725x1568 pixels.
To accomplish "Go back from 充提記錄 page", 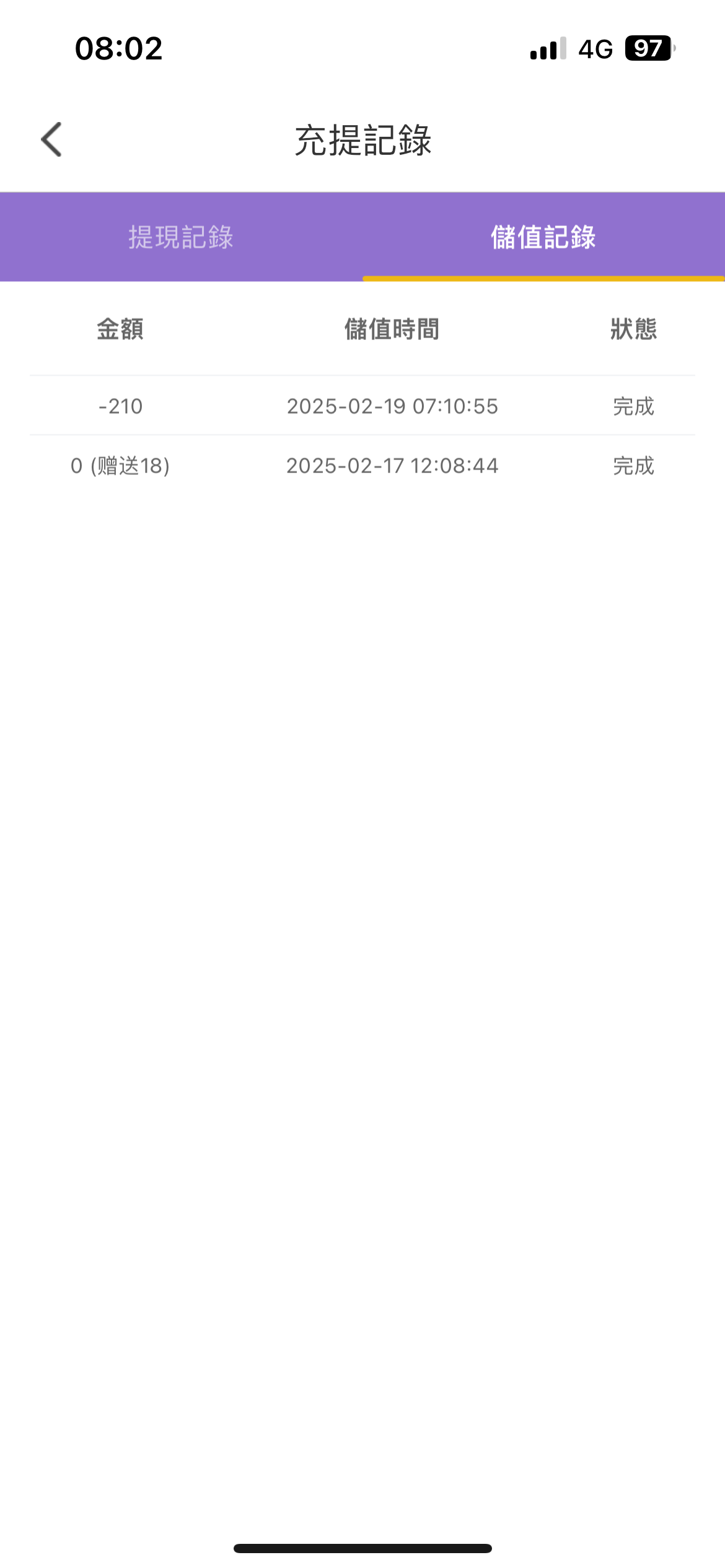I will [52, 139].
